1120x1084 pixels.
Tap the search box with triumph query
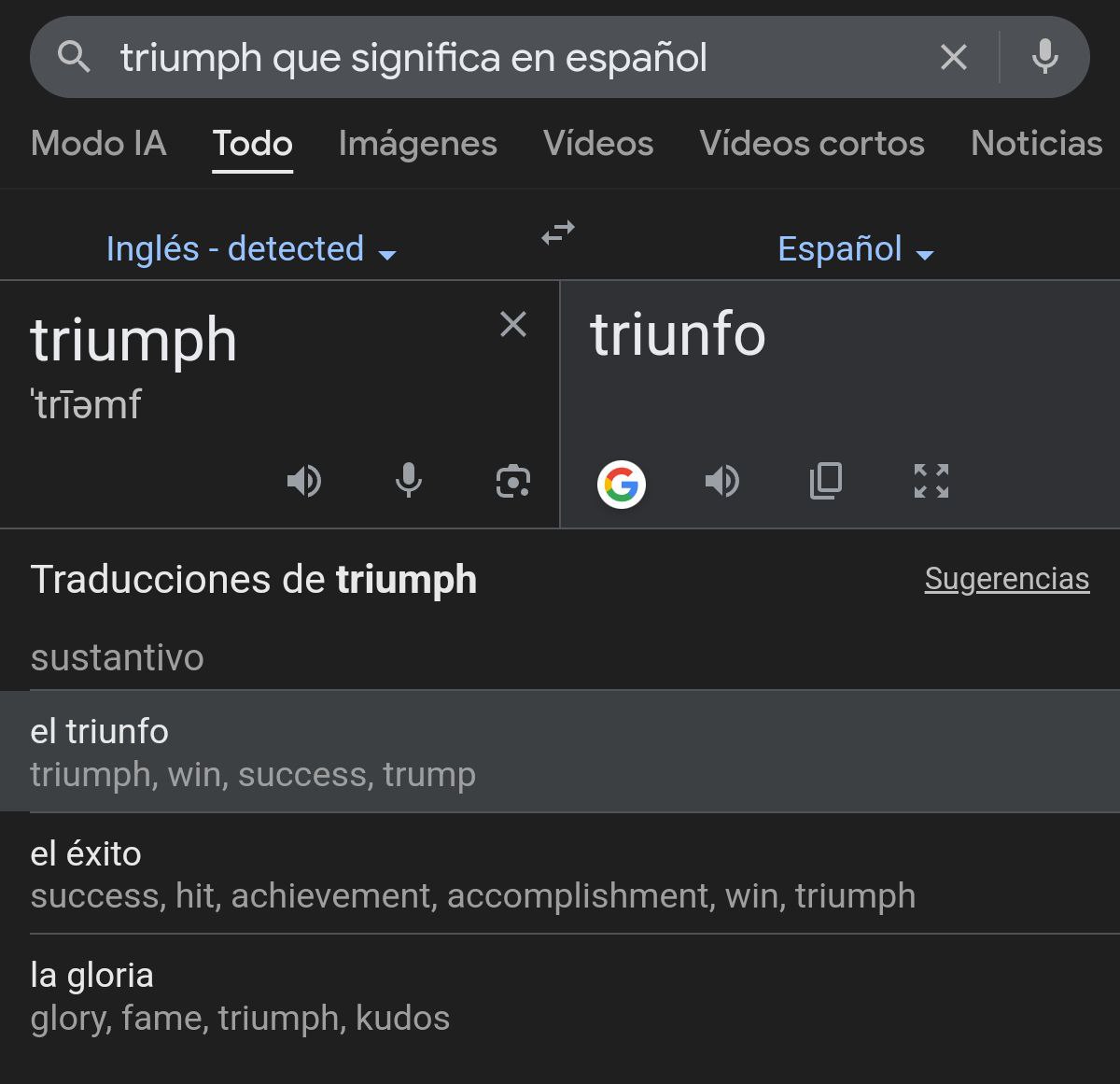(467, 58)
